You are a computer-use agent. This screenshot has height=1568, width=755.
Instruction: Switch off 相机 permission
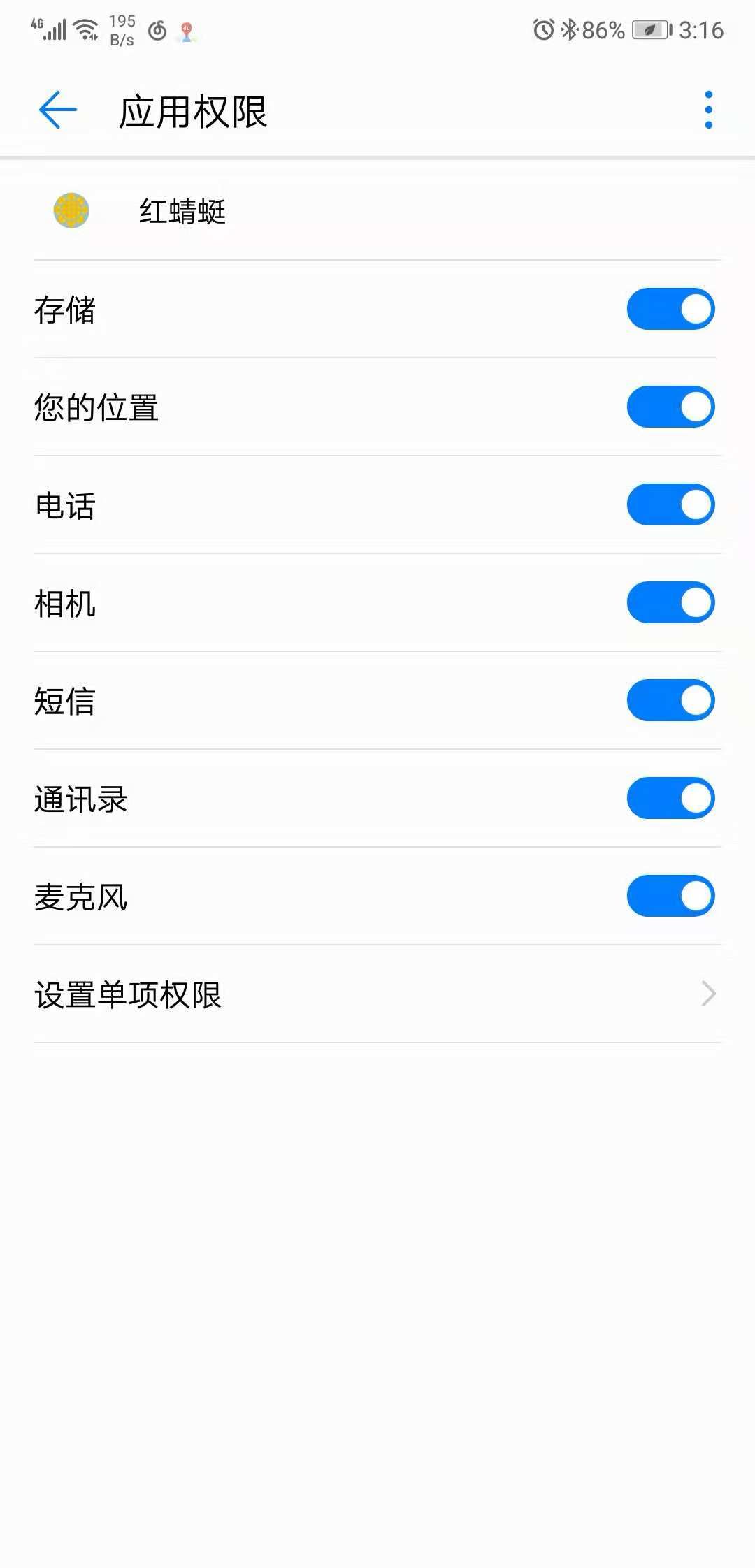coord(670,602)
